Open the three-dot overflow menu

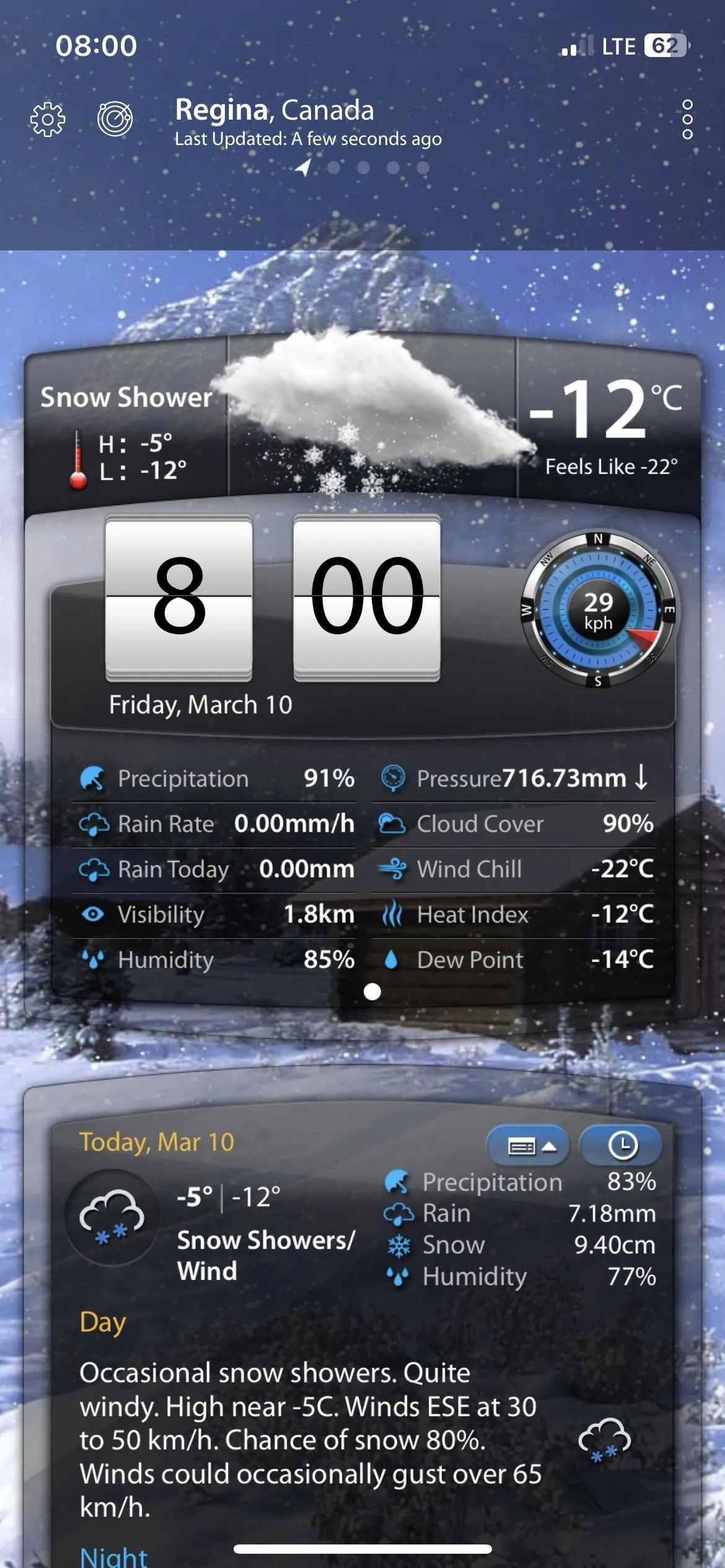[x=687, y=119]
